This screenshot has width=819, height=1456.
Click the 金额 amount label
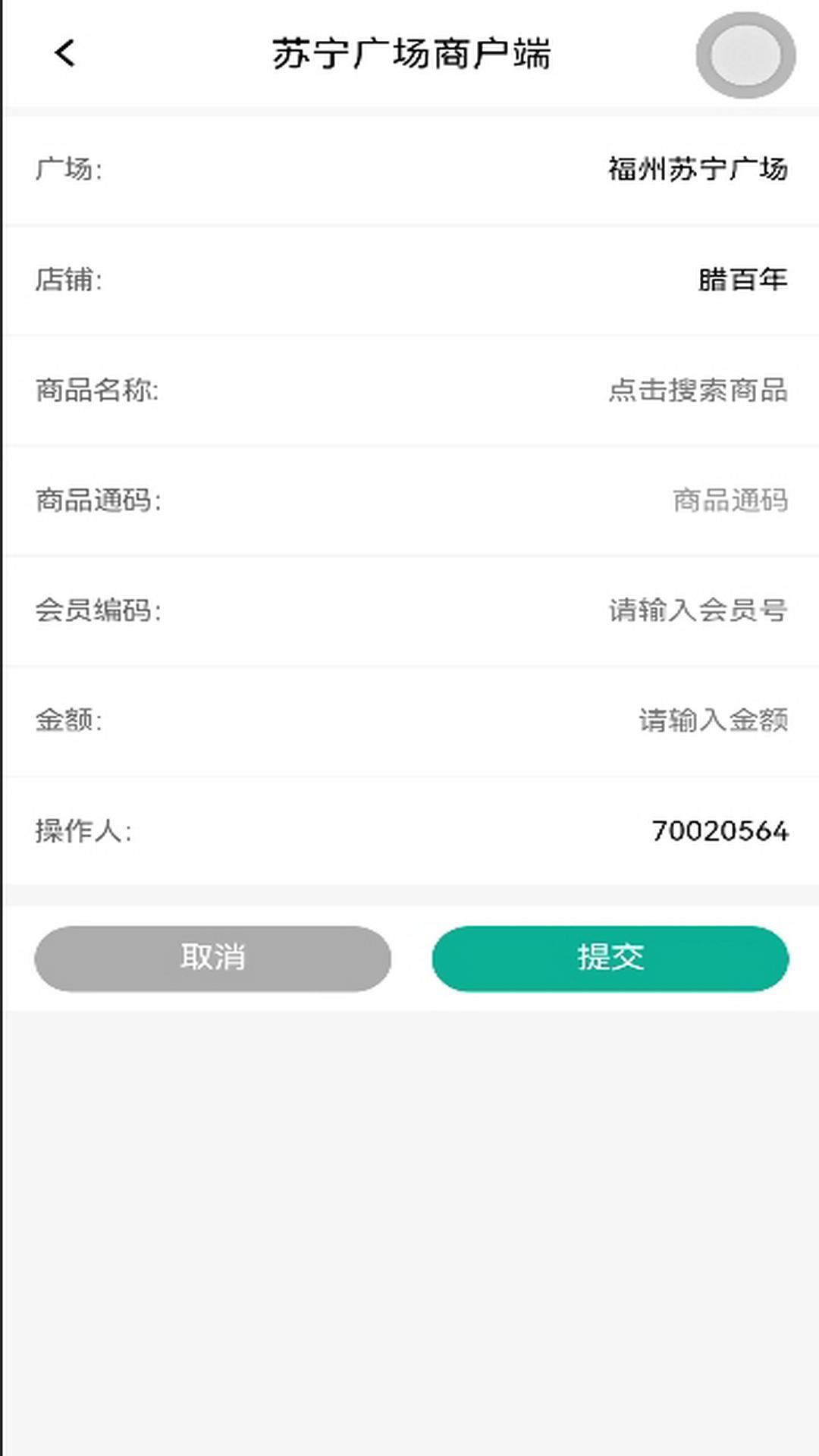pos(68,722)
